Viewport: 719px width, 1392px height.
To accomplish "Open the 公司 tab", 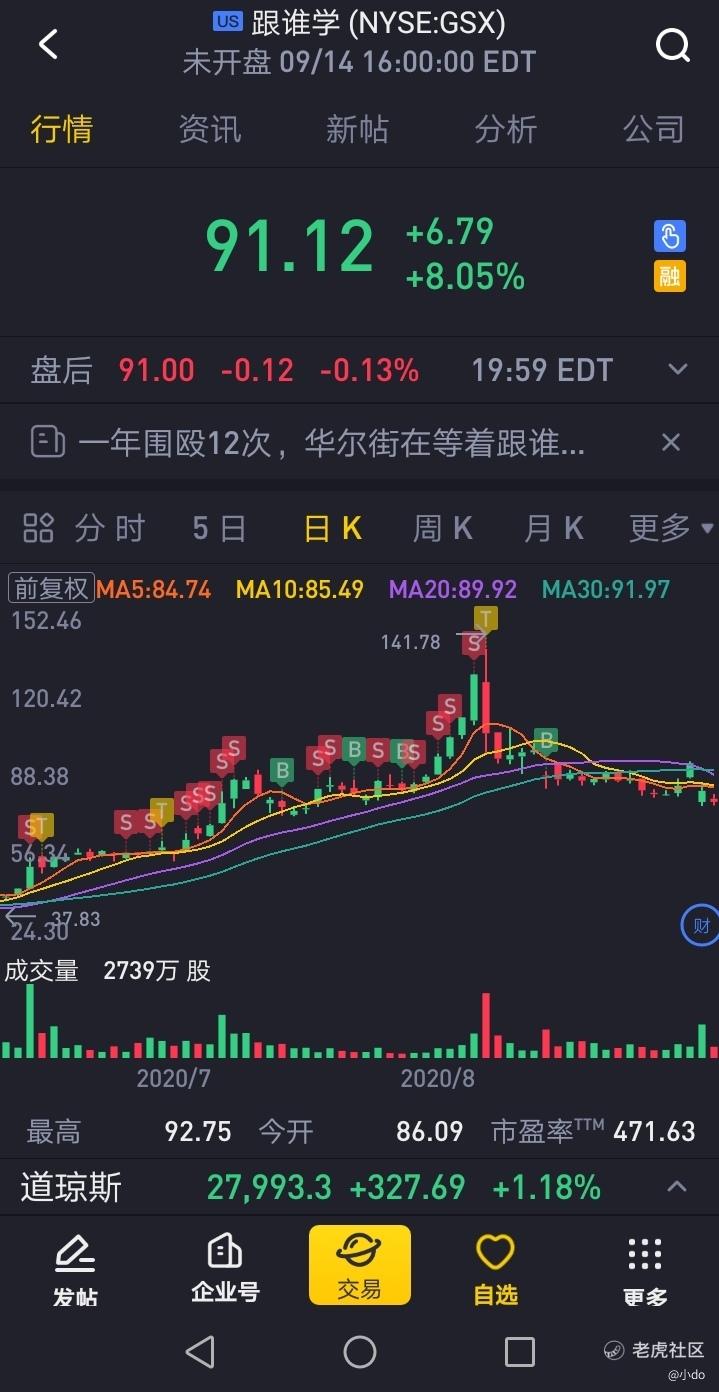I will tap(654, 130).
